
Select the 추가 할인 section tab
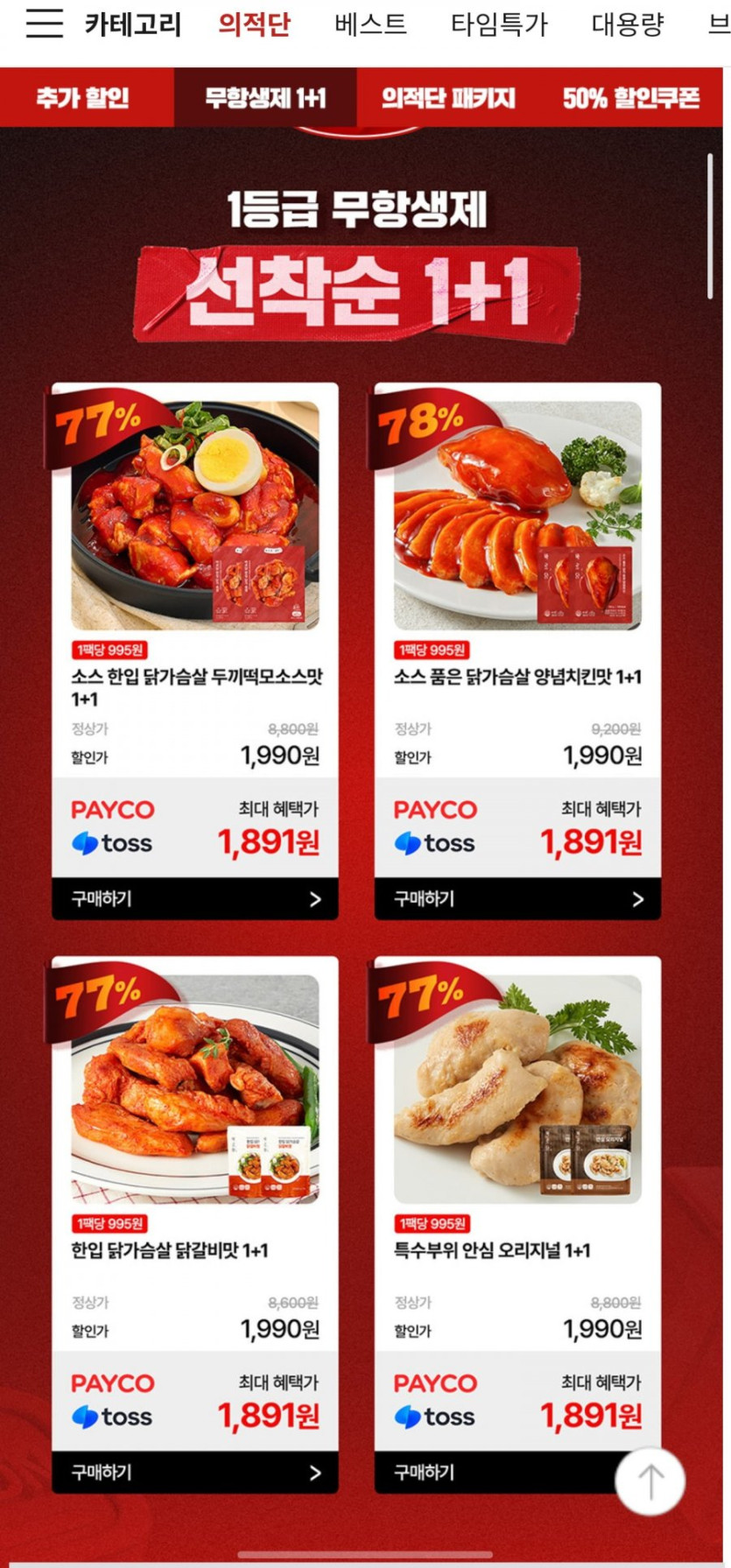(83, 97)
